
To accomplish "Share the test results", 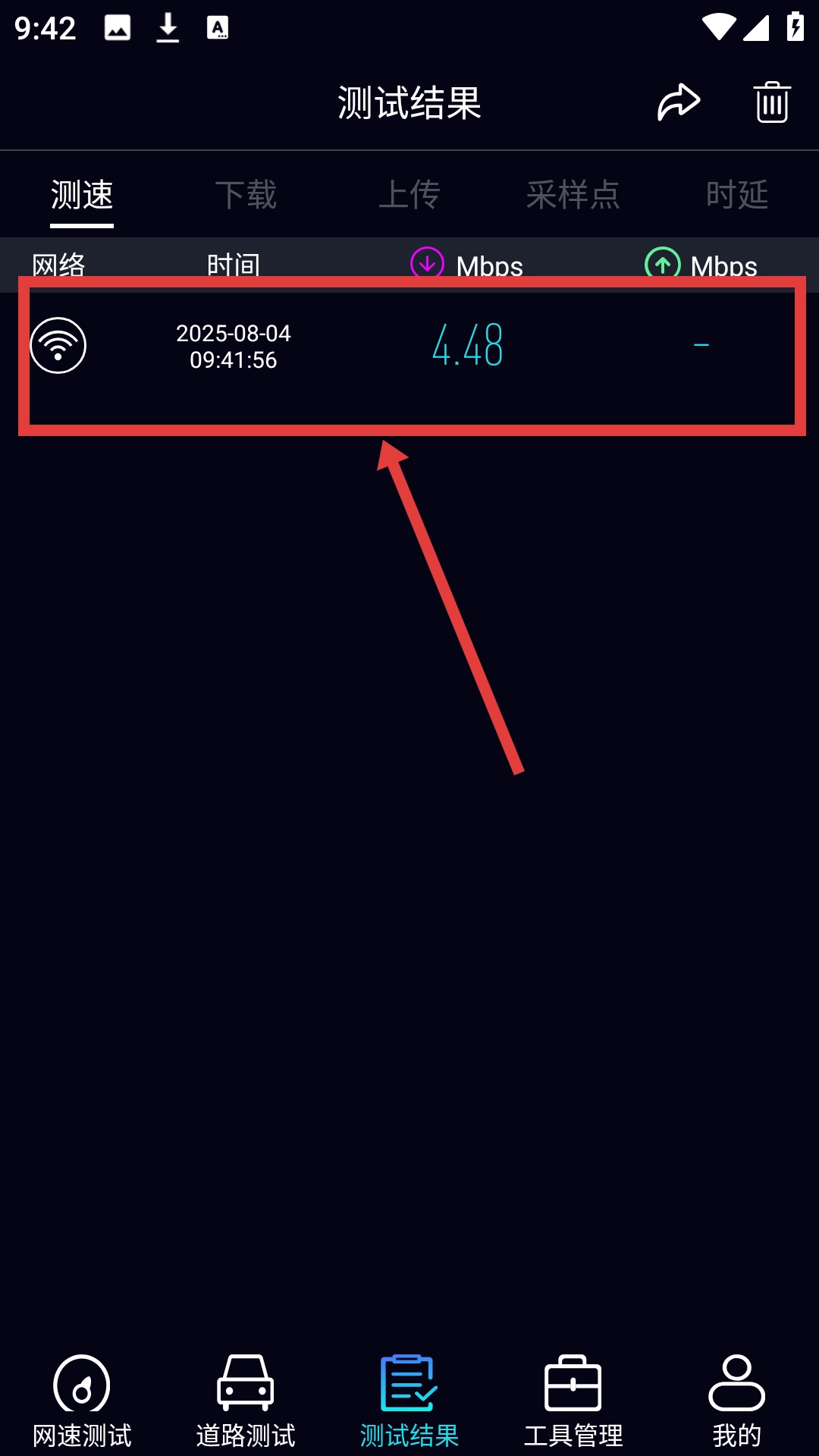I will pyautogui.click(x=678, y=102).
